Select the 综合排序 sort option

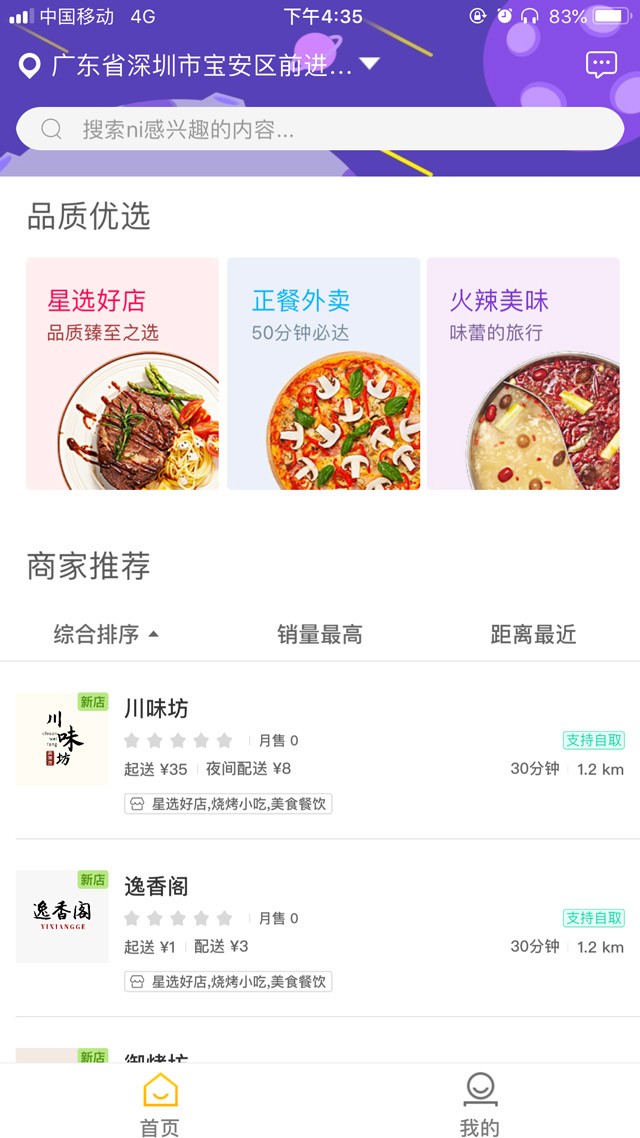point(106,634)
